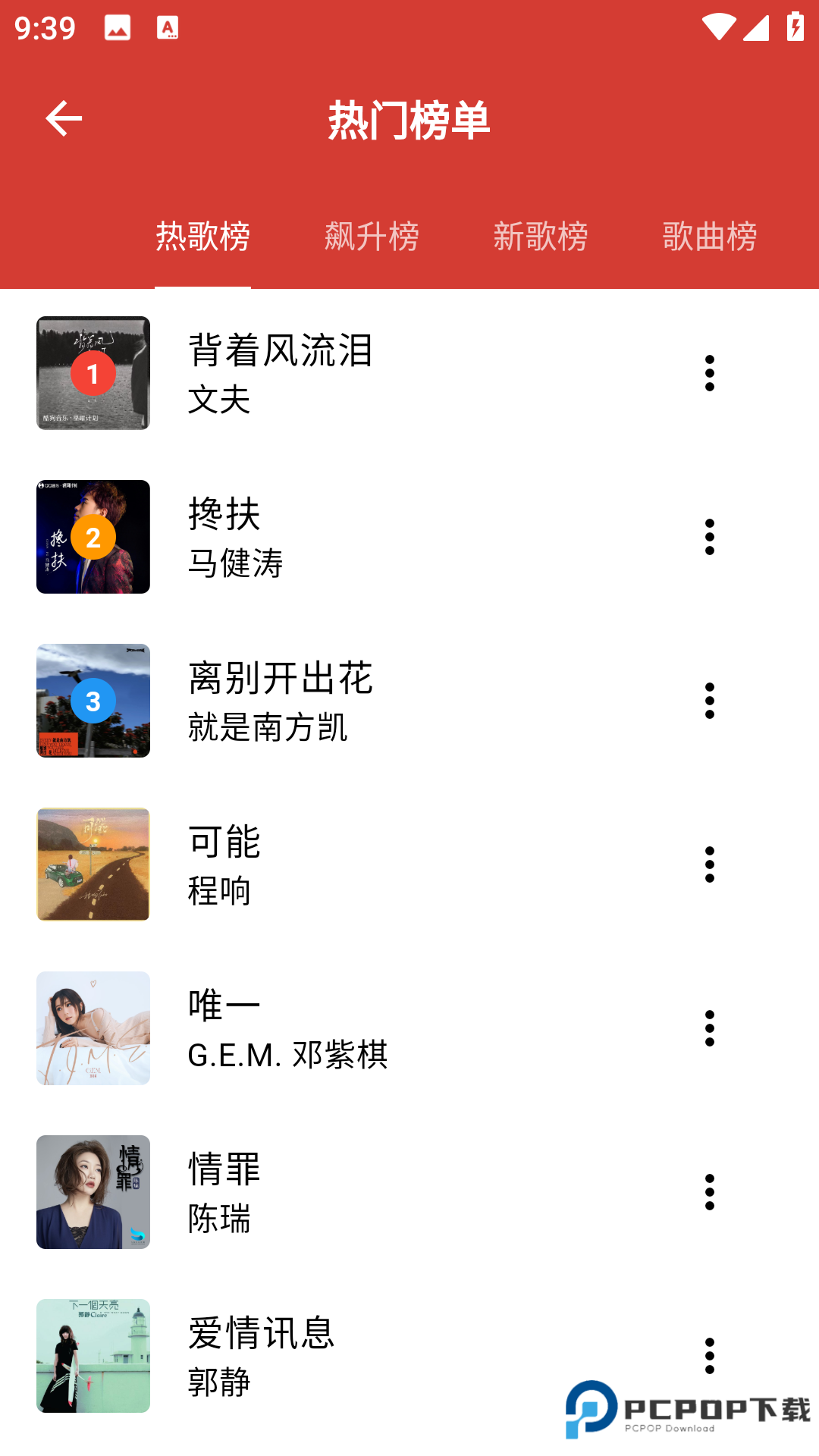
Task: Tap the album cover of 爱情讯息
Action: point(93,1356)
